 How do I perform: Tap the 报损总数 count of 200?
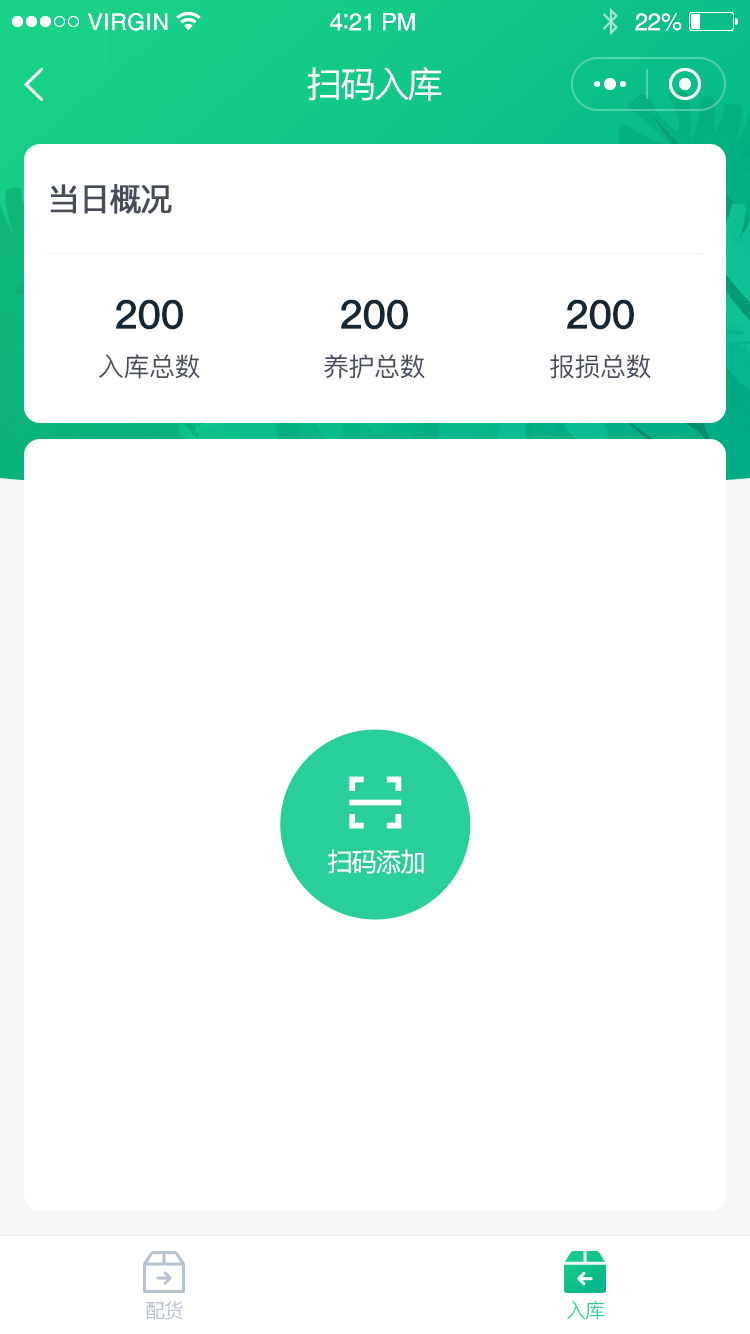600,314
